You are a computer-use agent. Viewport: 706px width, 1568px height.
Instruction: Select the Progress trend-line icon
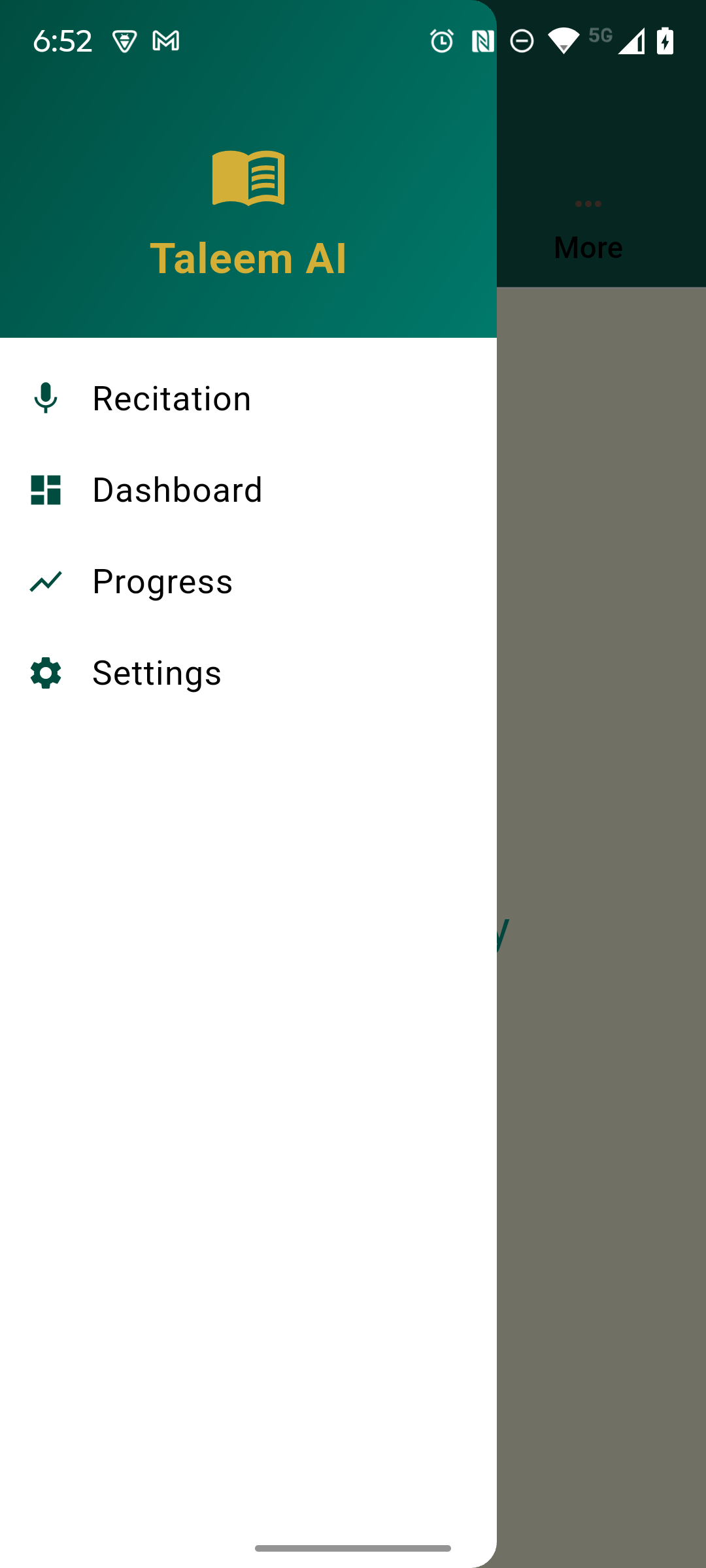pyautogui.click(x=44, y=581)
